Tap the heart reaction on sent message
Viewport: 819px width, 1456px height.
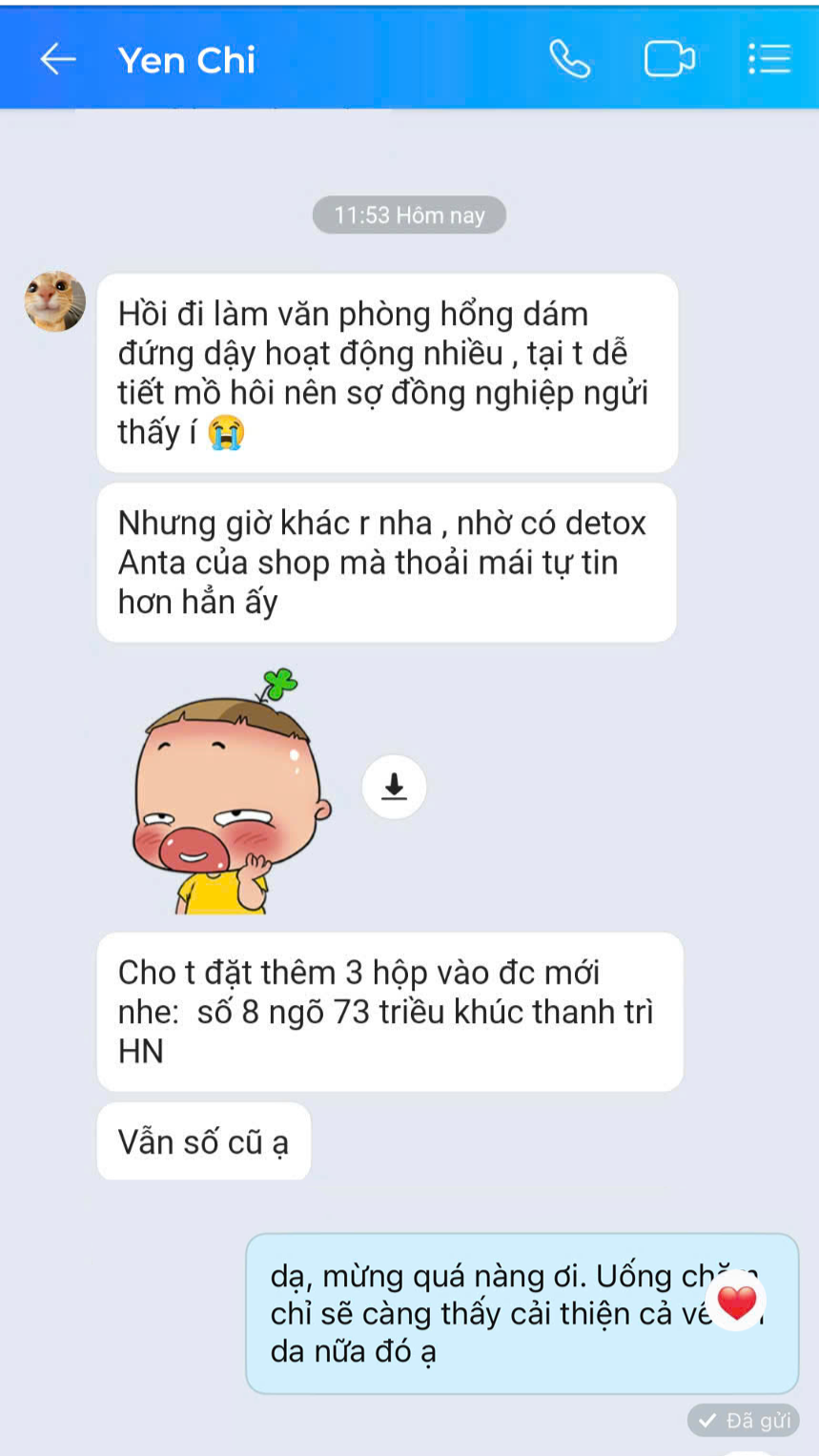click(736, 1302)
